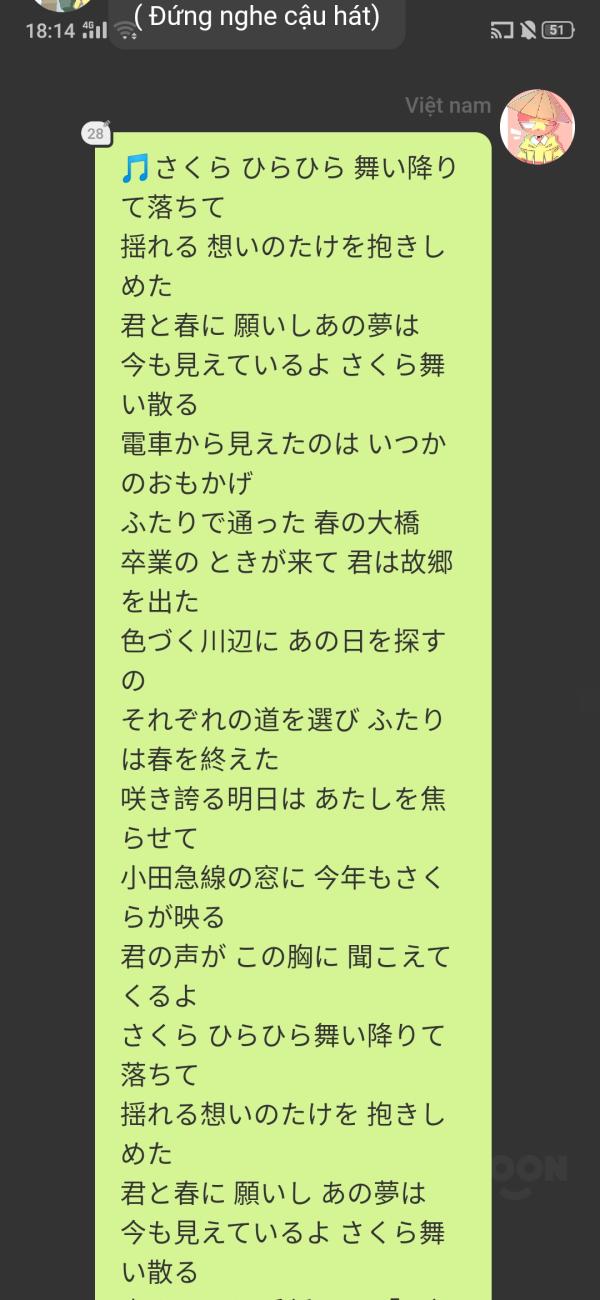Image resolution: width=600 pixels, height=1300 pixels.
Task: Open Việt nam's profile avatar
Action: click(x=537, y=126)
